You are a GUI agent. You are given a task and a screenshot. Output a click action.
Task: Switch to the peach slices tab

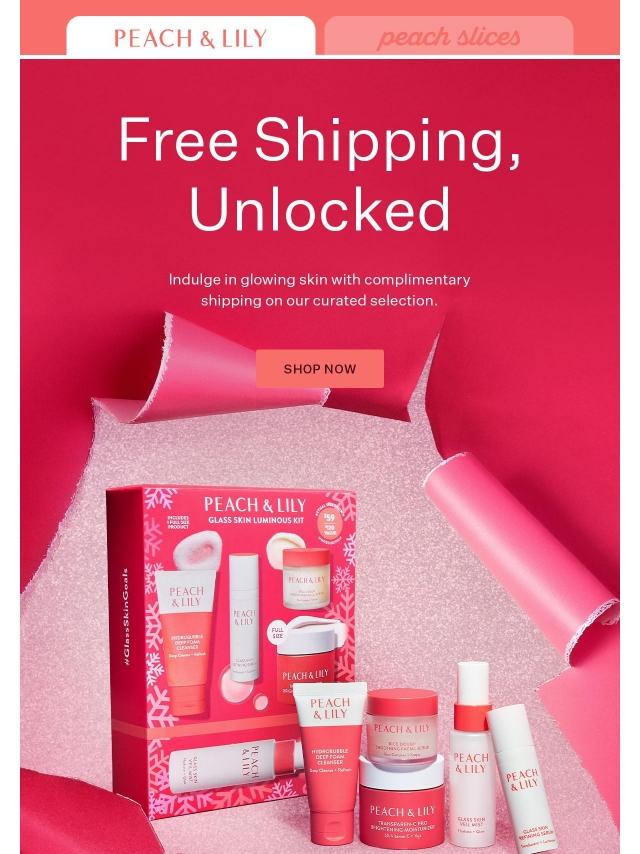point(449,36)
